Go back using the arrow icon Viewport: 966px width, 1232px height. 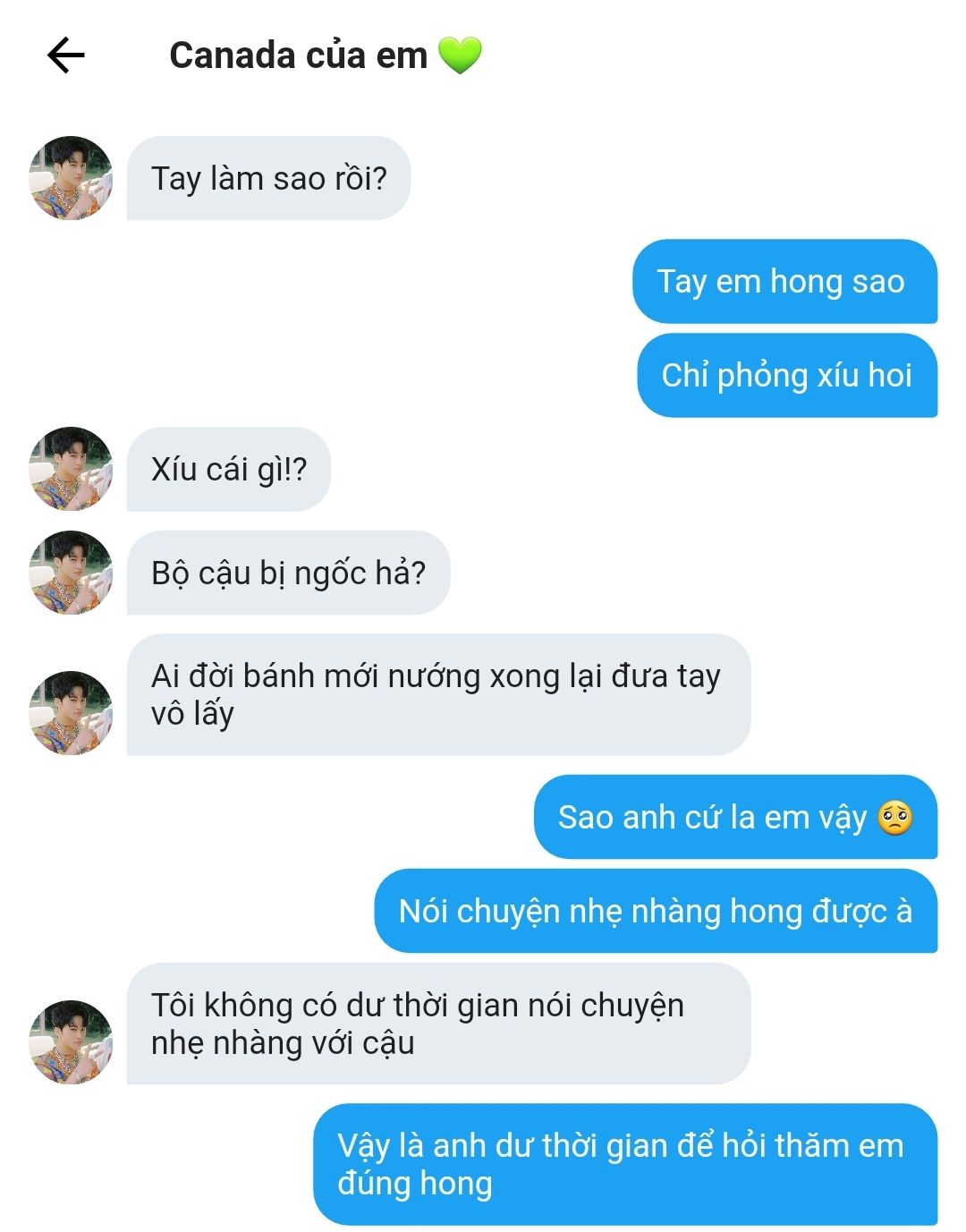point(65,55)
